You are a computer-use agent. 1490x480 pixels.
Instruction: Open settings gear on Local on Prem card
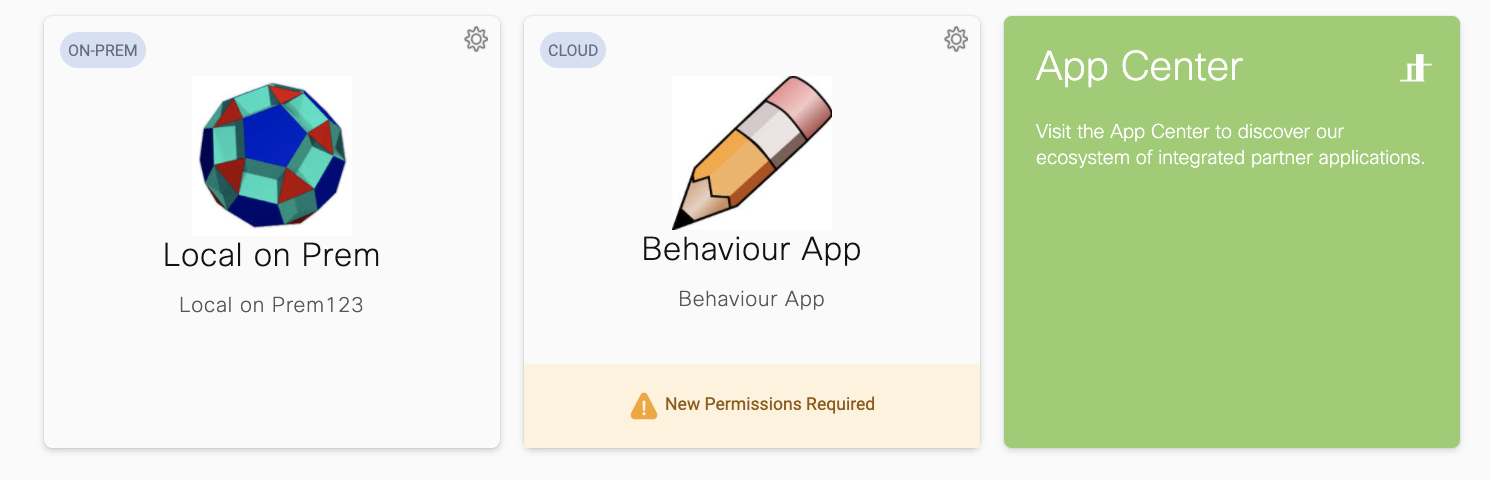[476, 39]
